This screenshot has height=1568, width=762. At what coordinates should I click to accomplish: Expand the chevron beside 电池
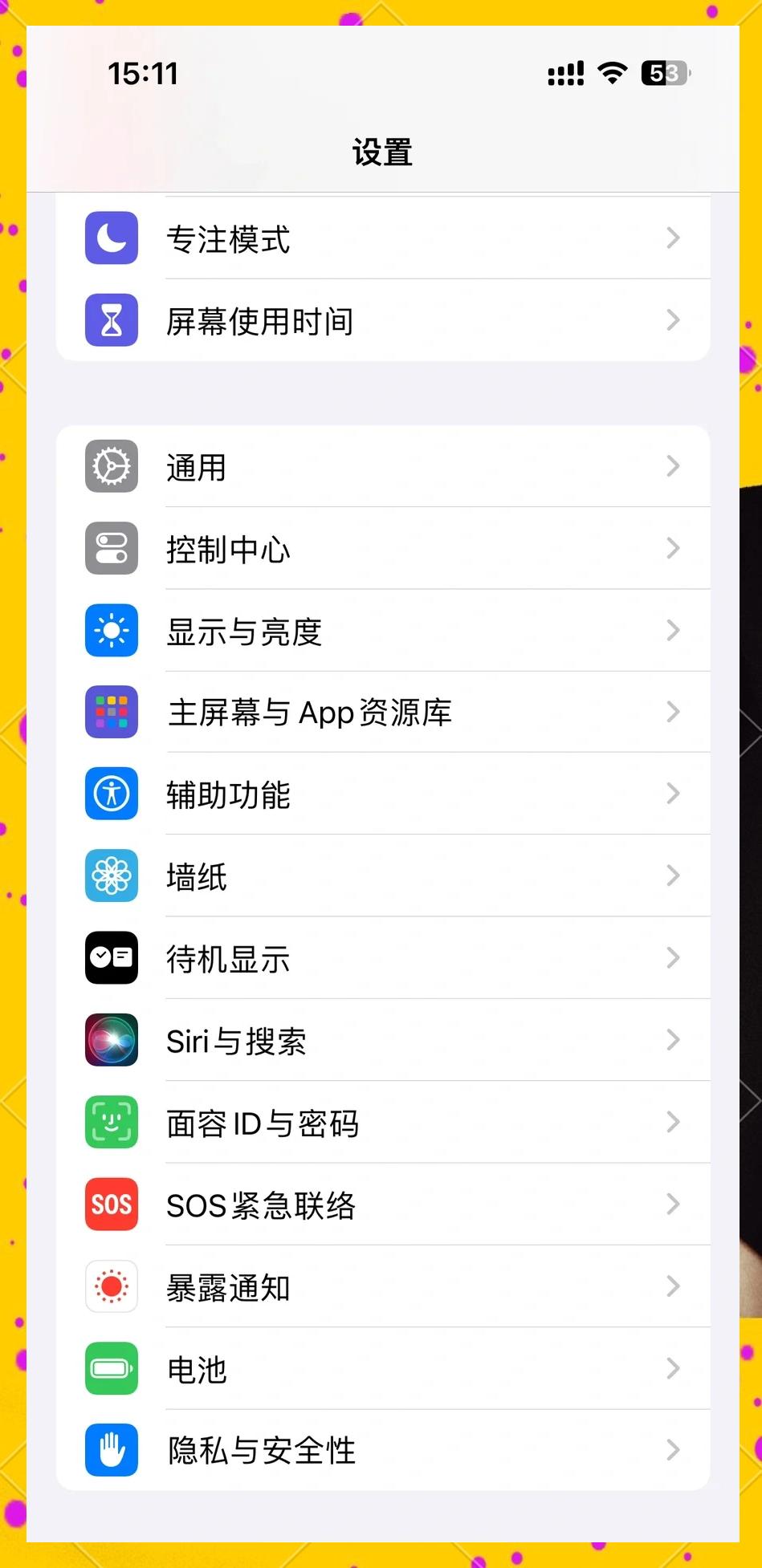click(673, 1369)
